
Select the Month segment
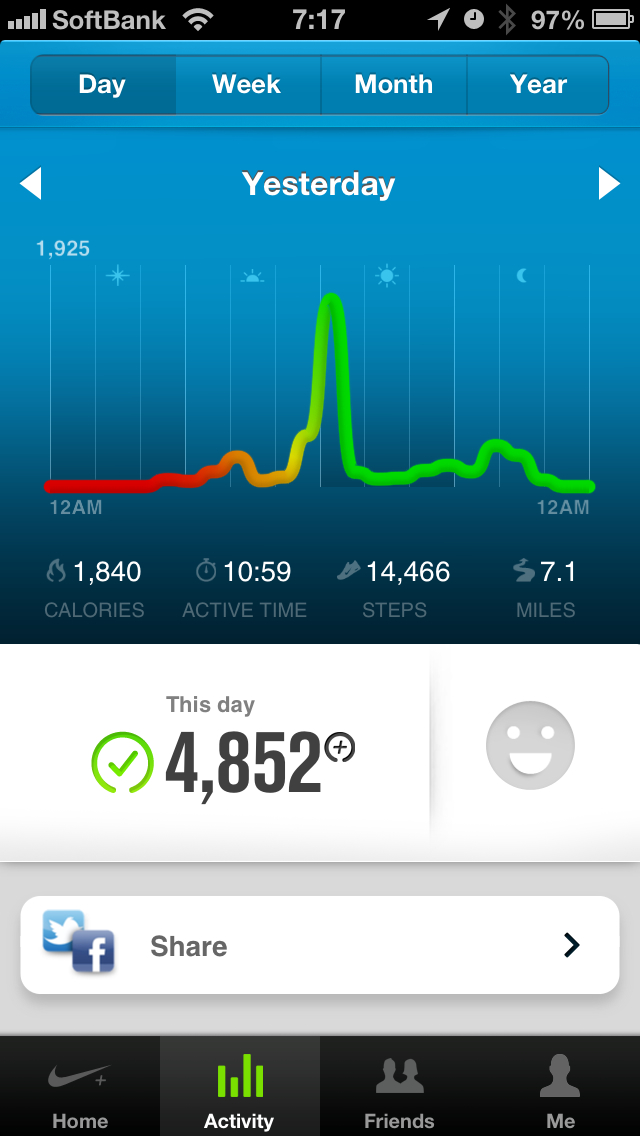(393, 85)
